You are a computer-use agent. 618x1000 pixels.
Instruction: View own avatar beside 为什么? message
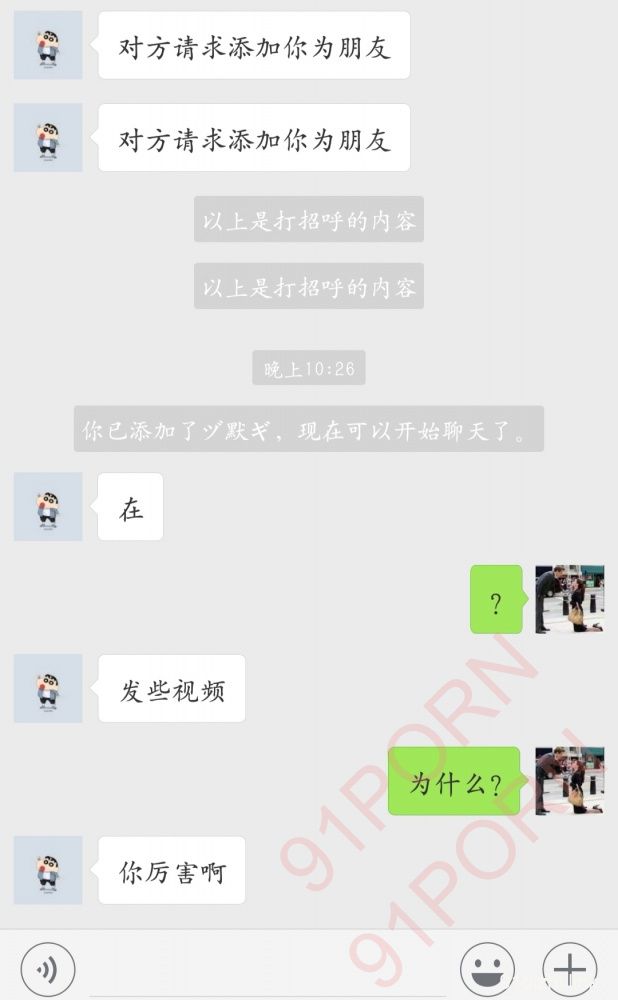click(569, 780)
